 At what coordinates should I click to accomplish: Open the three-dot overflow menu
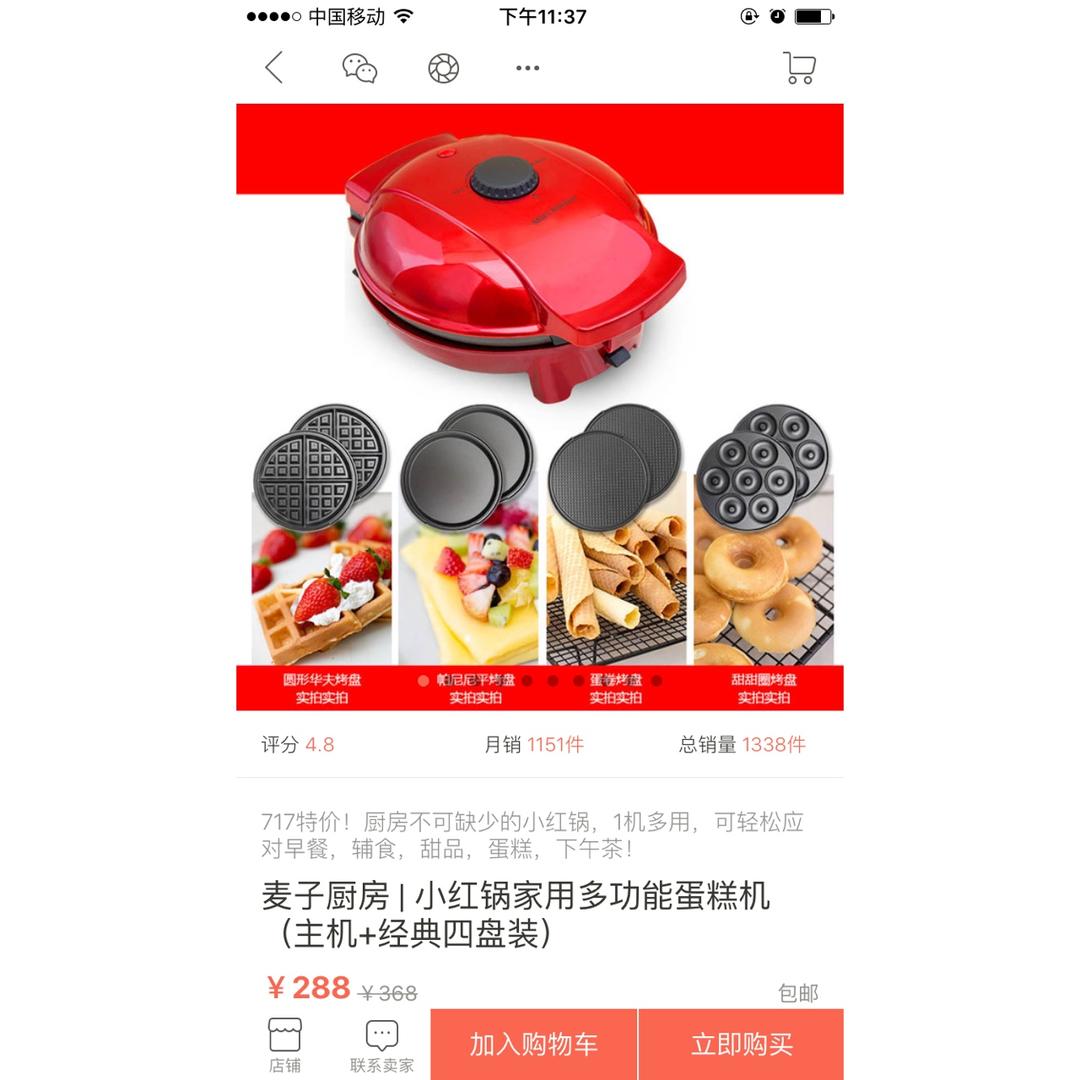point(528,68)
